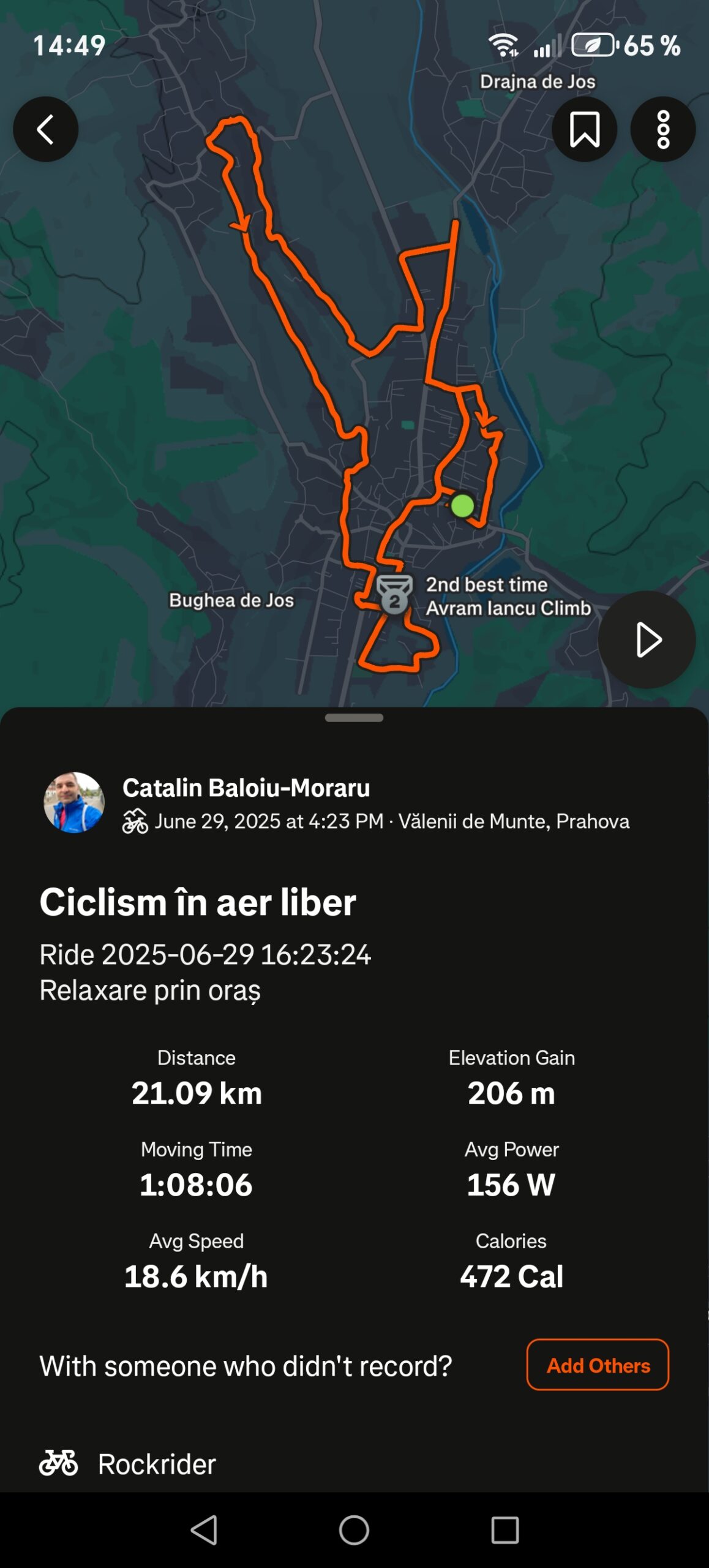709x1568 pixels.
Task: Go back from the activity screen
Action: (45, 129)
